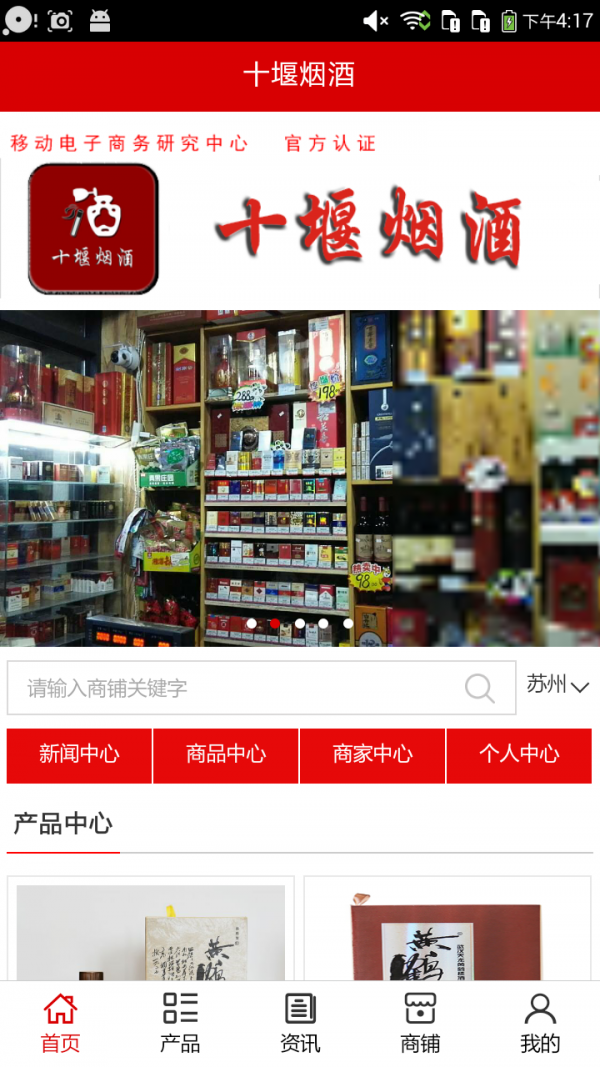Screen dimensions: 600x1067
Task: Switch to the 产品 products tab
Action: [x=180, y=1023]
